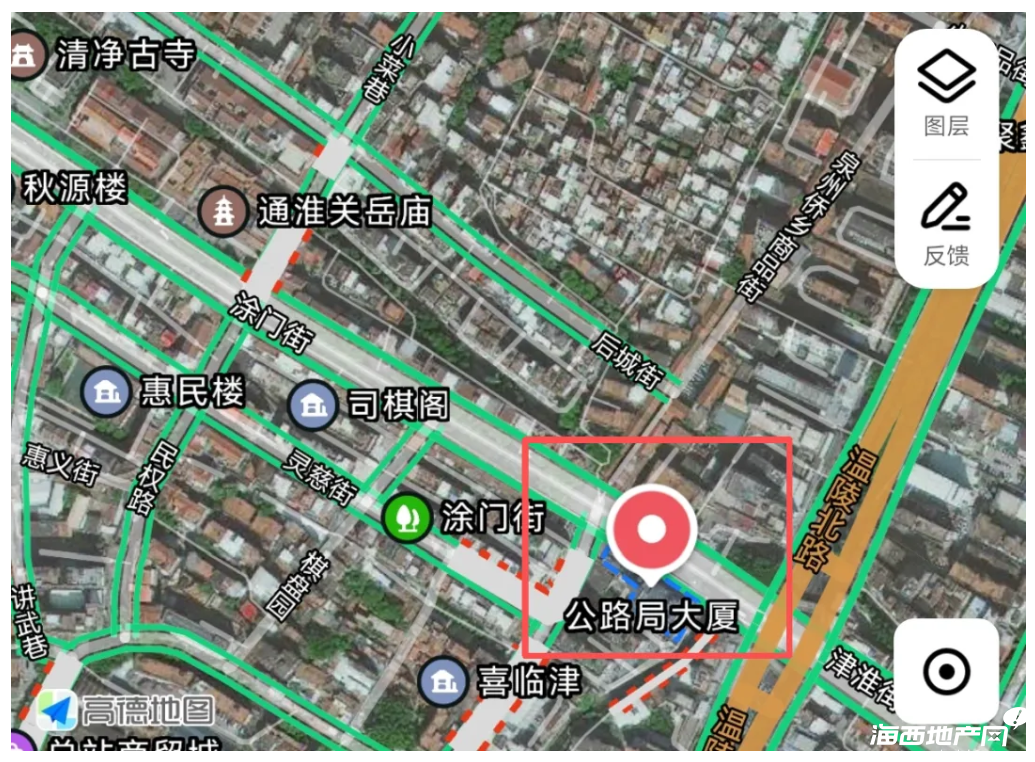Tap the green 涂门街 scenic spot marker
1035x762 pixels.
point(406,517)
